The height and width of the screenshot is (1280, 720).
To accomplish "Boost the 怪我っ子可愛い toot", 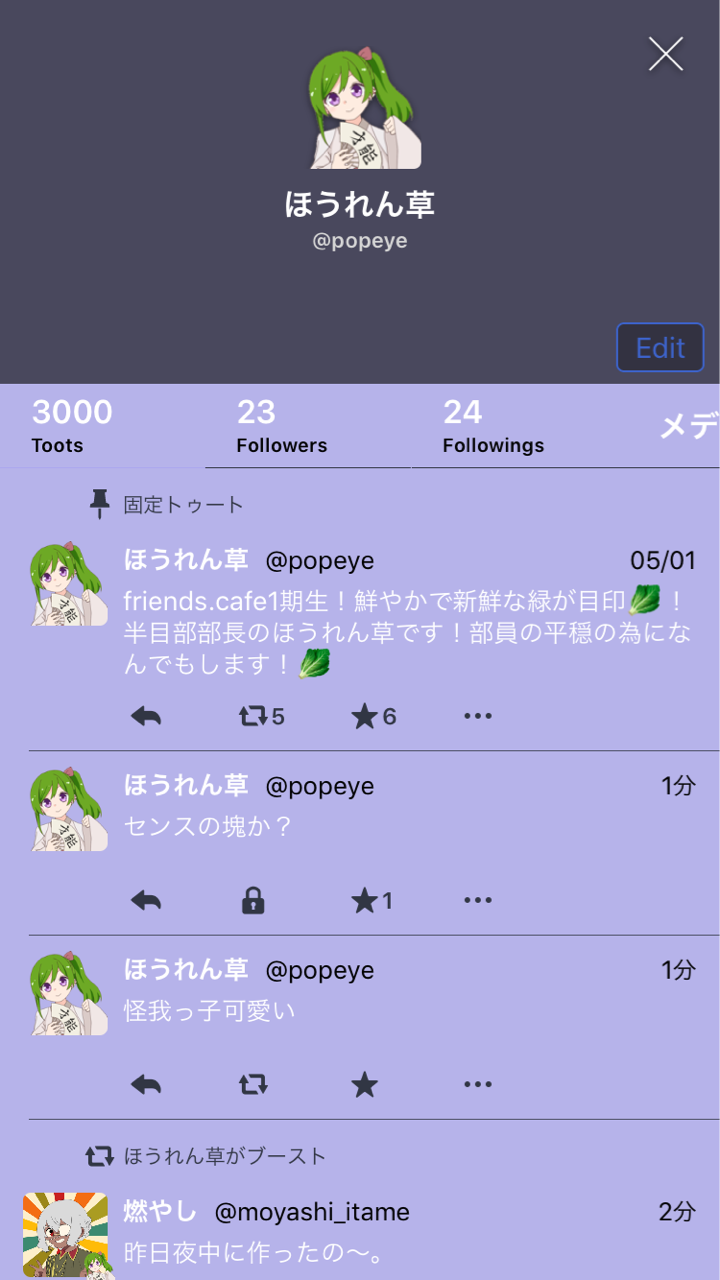I will tap(253, 1085).
